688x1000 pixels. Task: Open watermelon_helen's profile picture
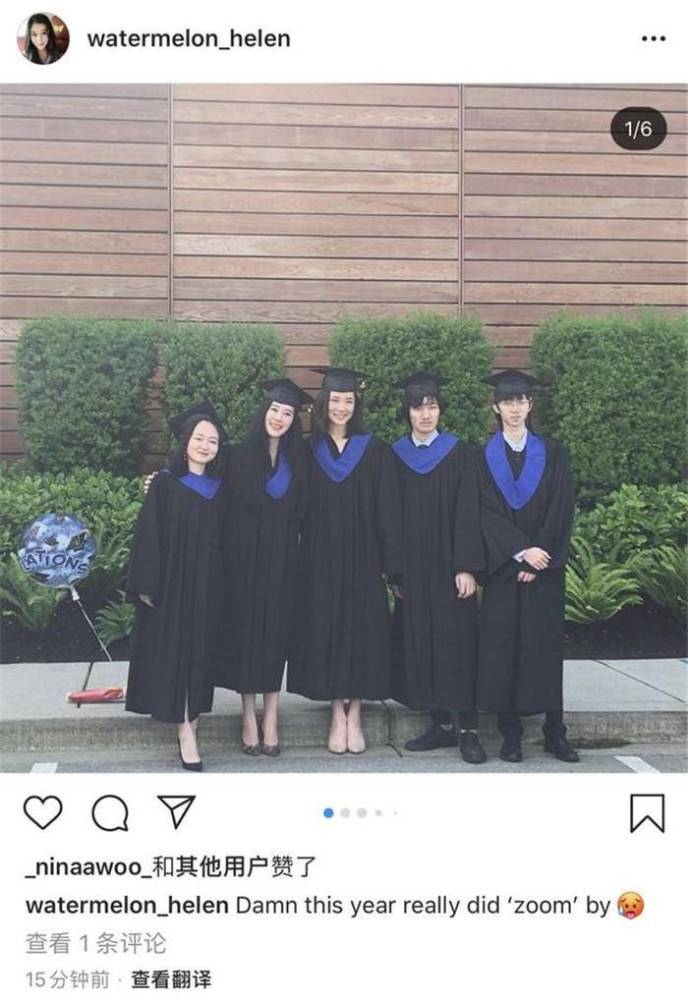click(43, 39)
